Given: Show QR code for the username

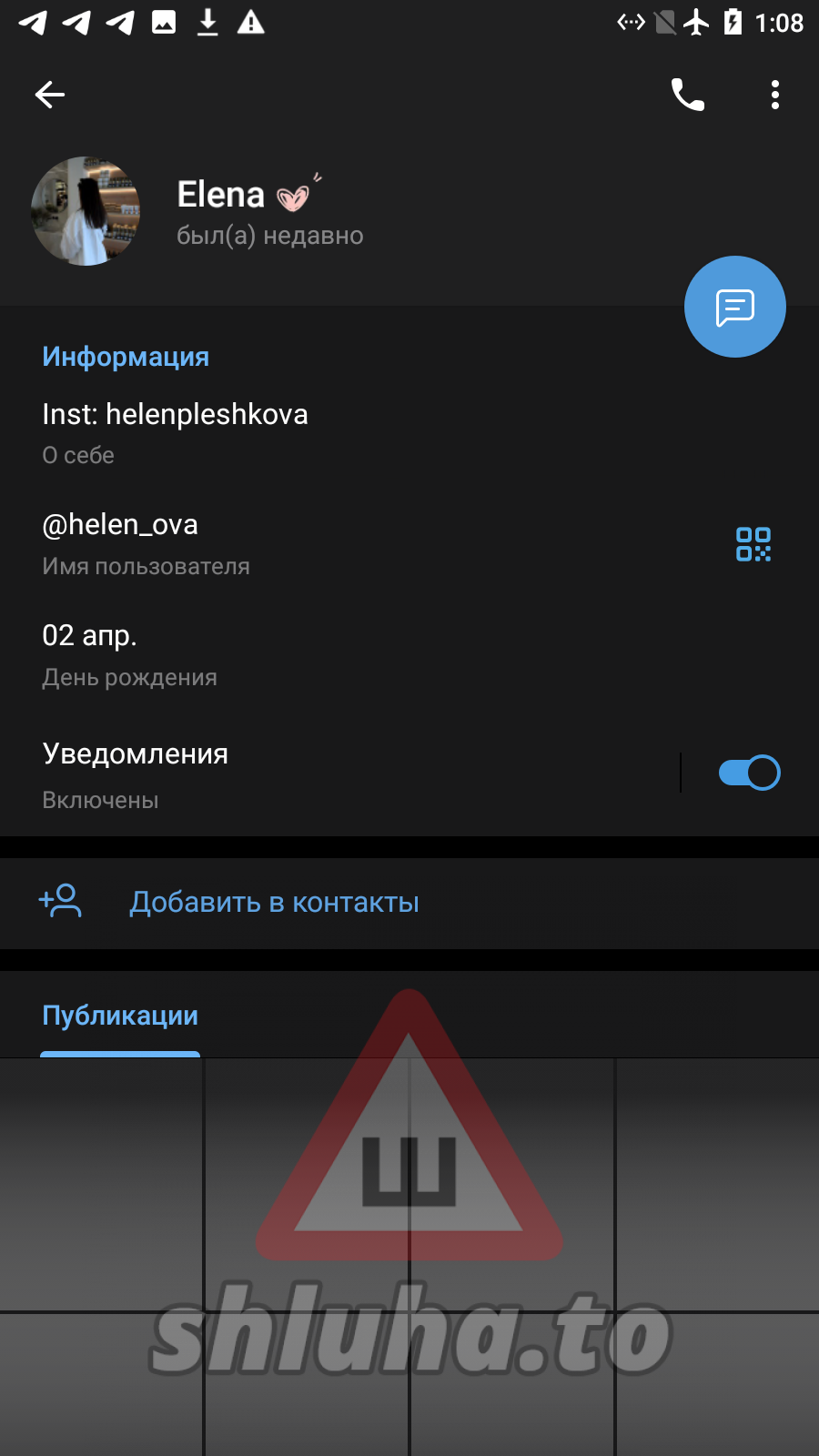Looking at the screenshot, I should (753, 544).
